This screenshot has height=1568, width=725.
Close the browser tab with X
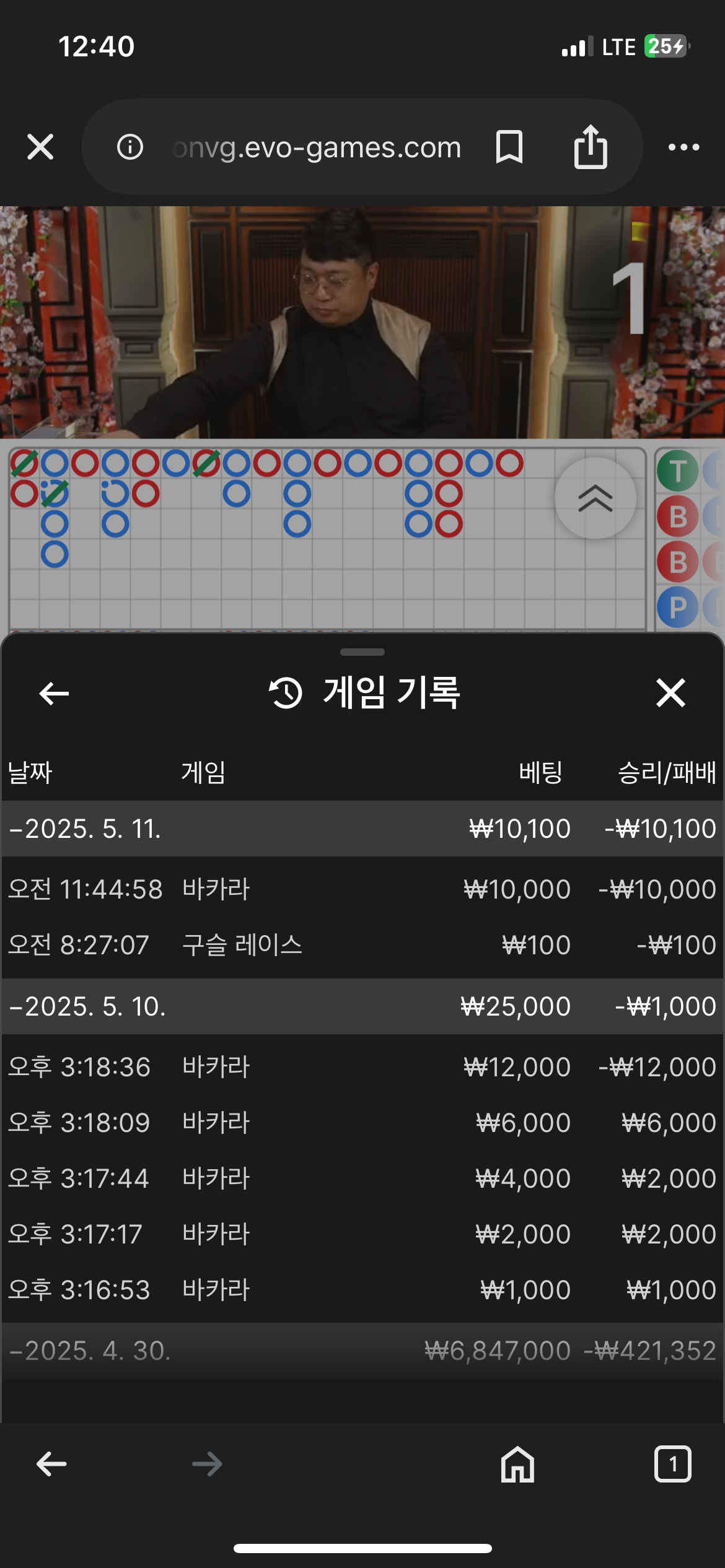point(40,147)
